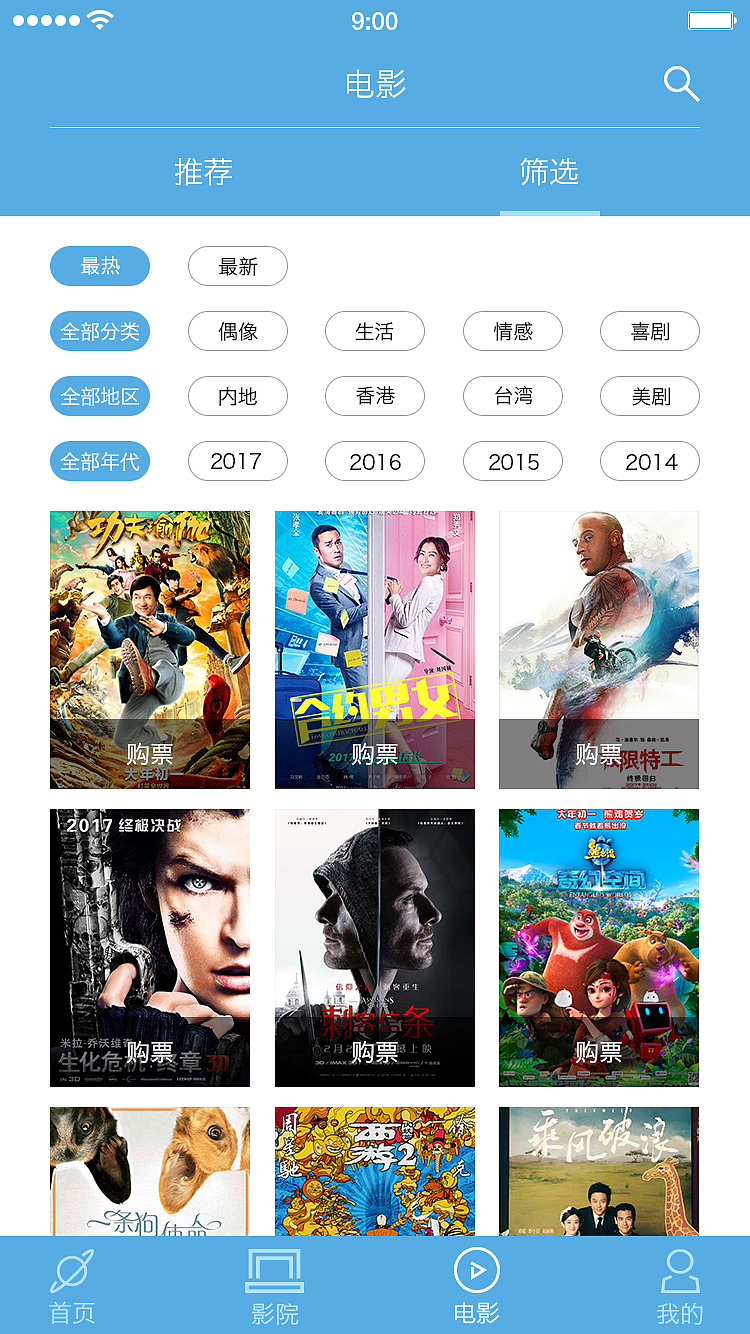The width and height of the screenshot is (750, 1334).
Task: Filter by the 偶像 category
Action: tap(238, 331)
